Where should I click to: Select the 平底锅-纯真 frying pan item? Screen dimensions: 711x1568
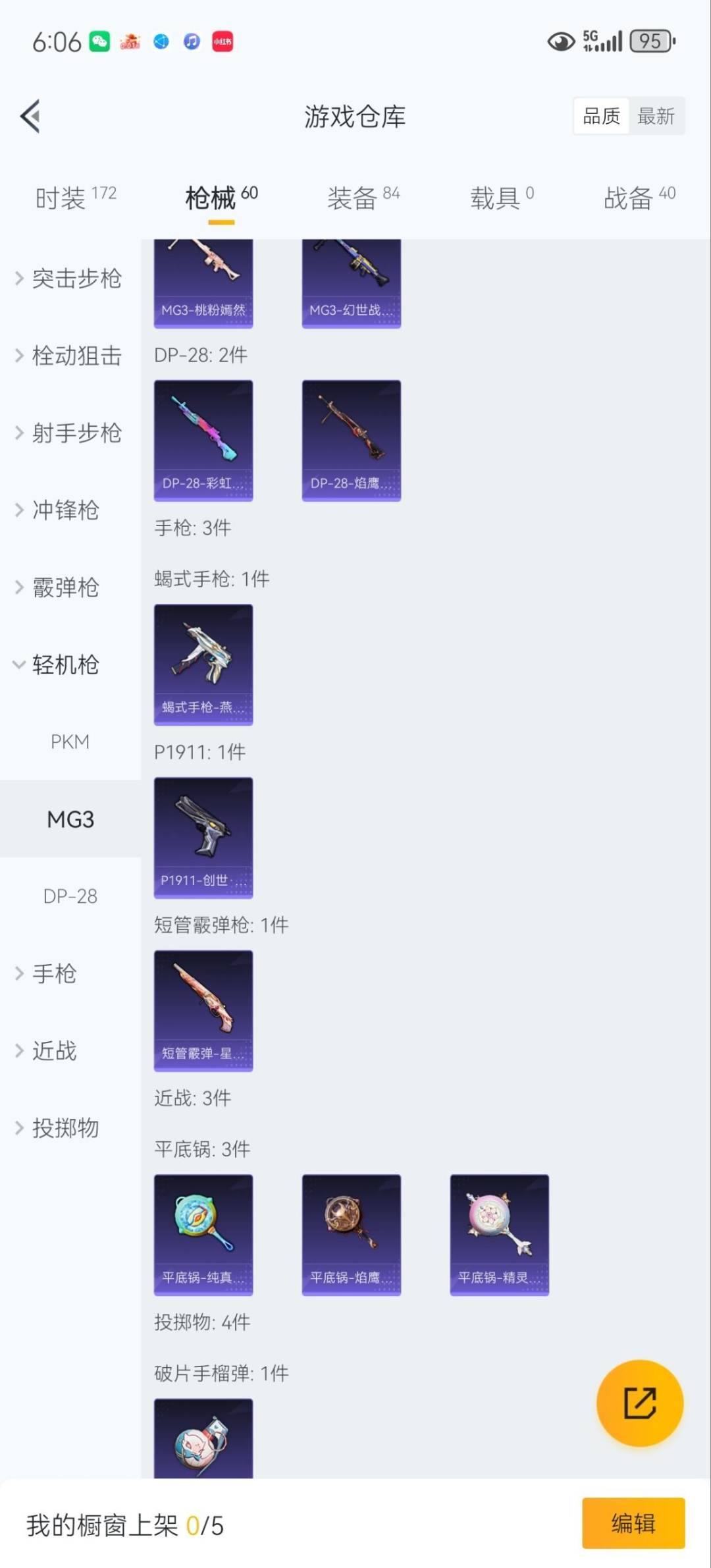coord(203,1235)
